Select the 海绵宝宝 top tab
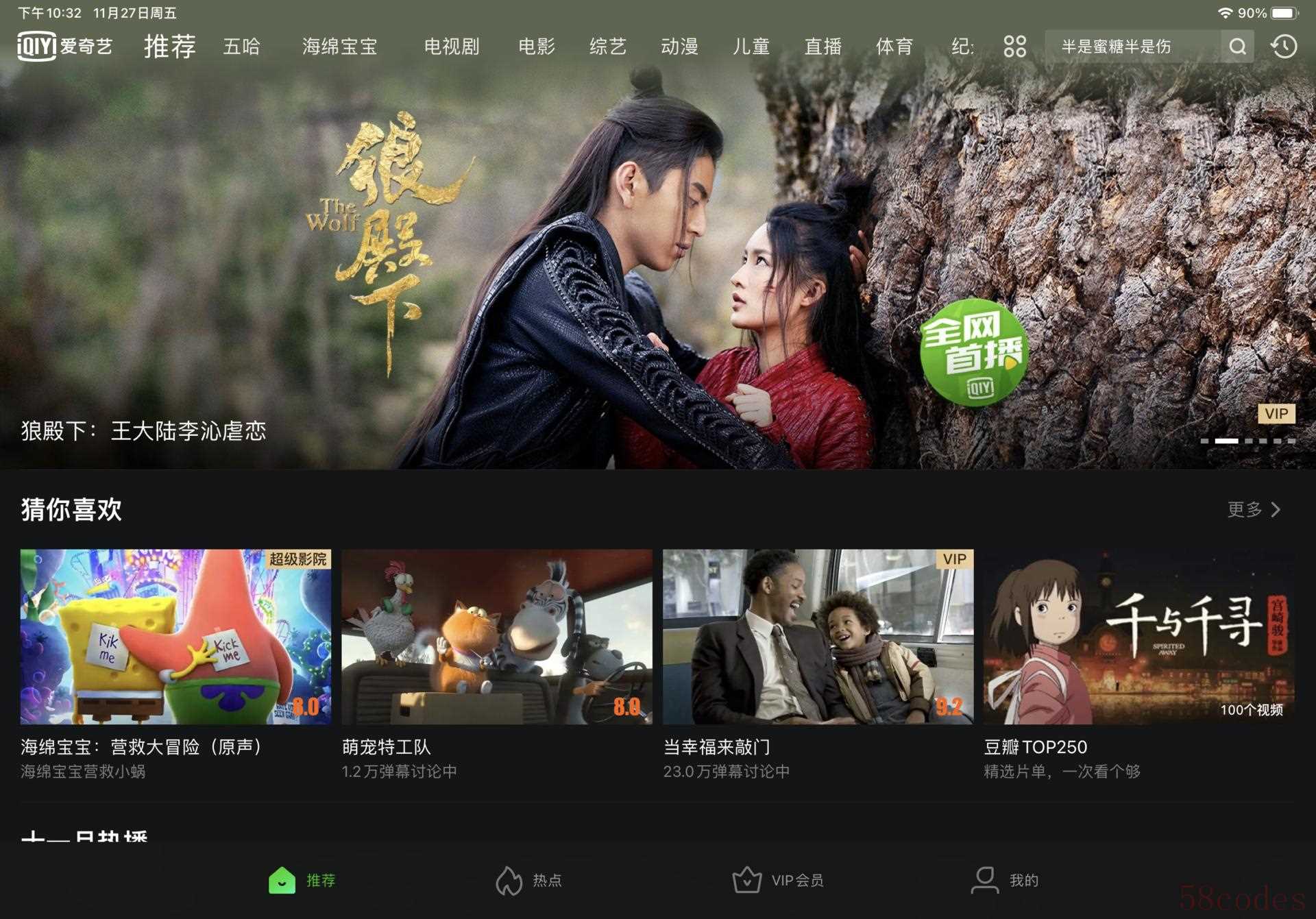The width and height of the screenshot is (1316, 919). coord(340,47)
